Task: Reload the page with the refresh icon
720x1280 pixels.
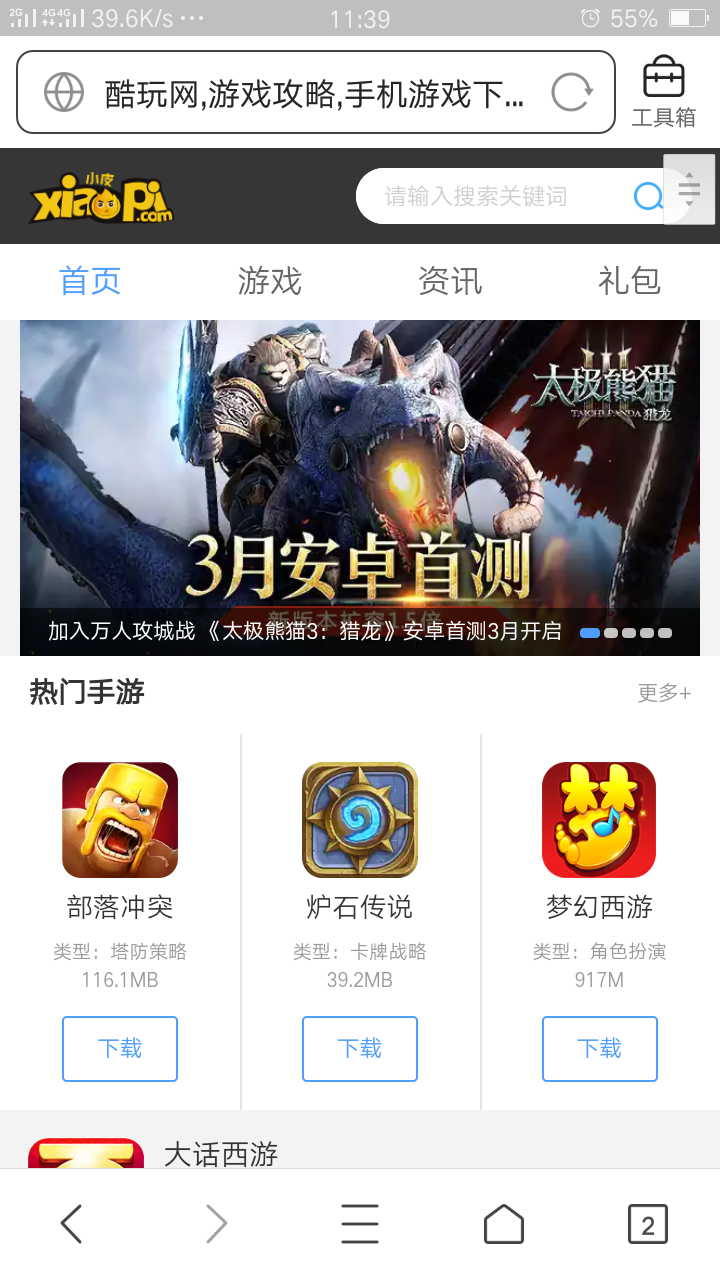Action: click(x=572, y=93)
